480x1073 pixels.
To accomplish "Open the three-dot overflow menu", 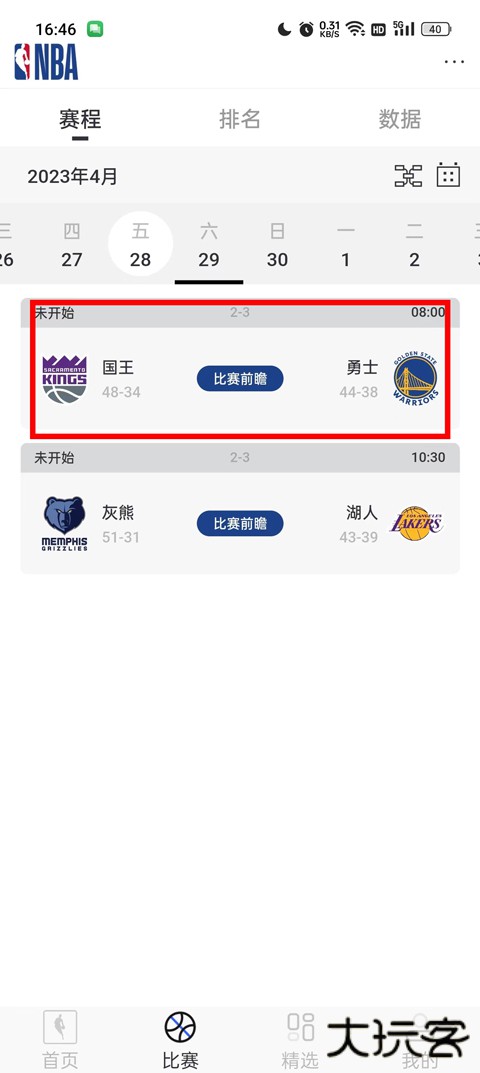I will point(454,62).
